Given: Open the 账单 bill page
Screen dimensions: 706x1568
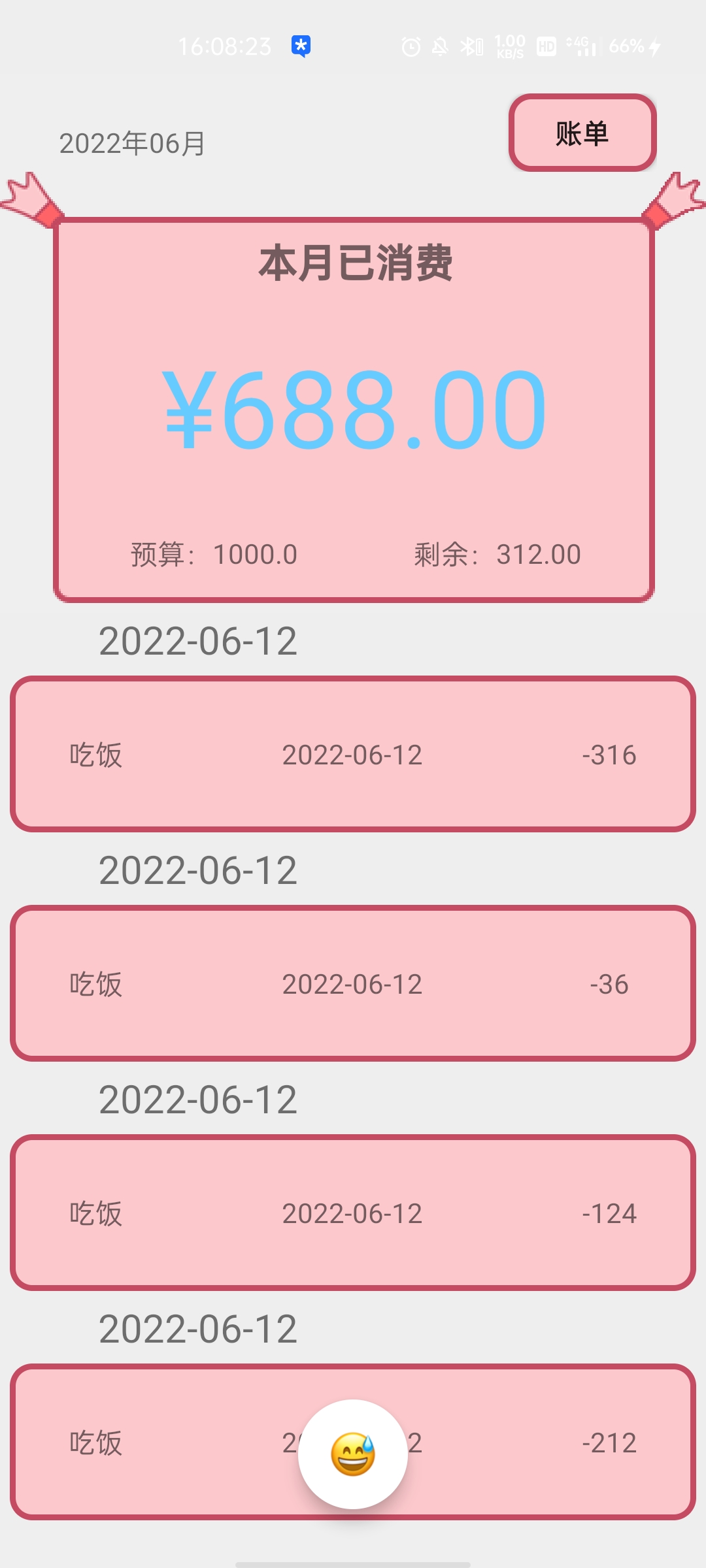Looking at the screenshot, I should (582, 133).
